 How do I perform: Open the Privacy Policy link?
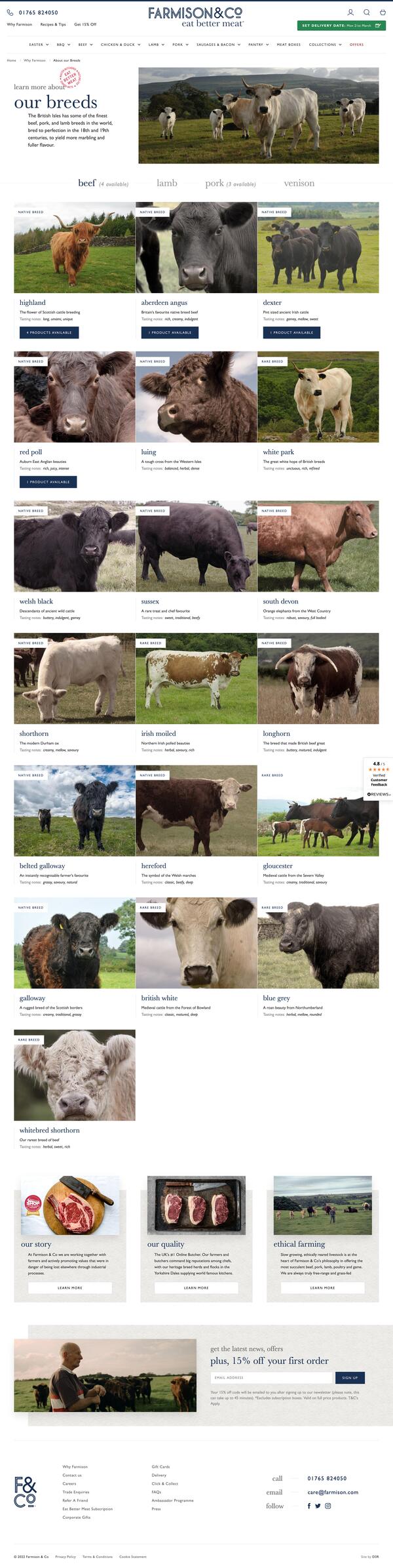click(x=65, y=1556)
